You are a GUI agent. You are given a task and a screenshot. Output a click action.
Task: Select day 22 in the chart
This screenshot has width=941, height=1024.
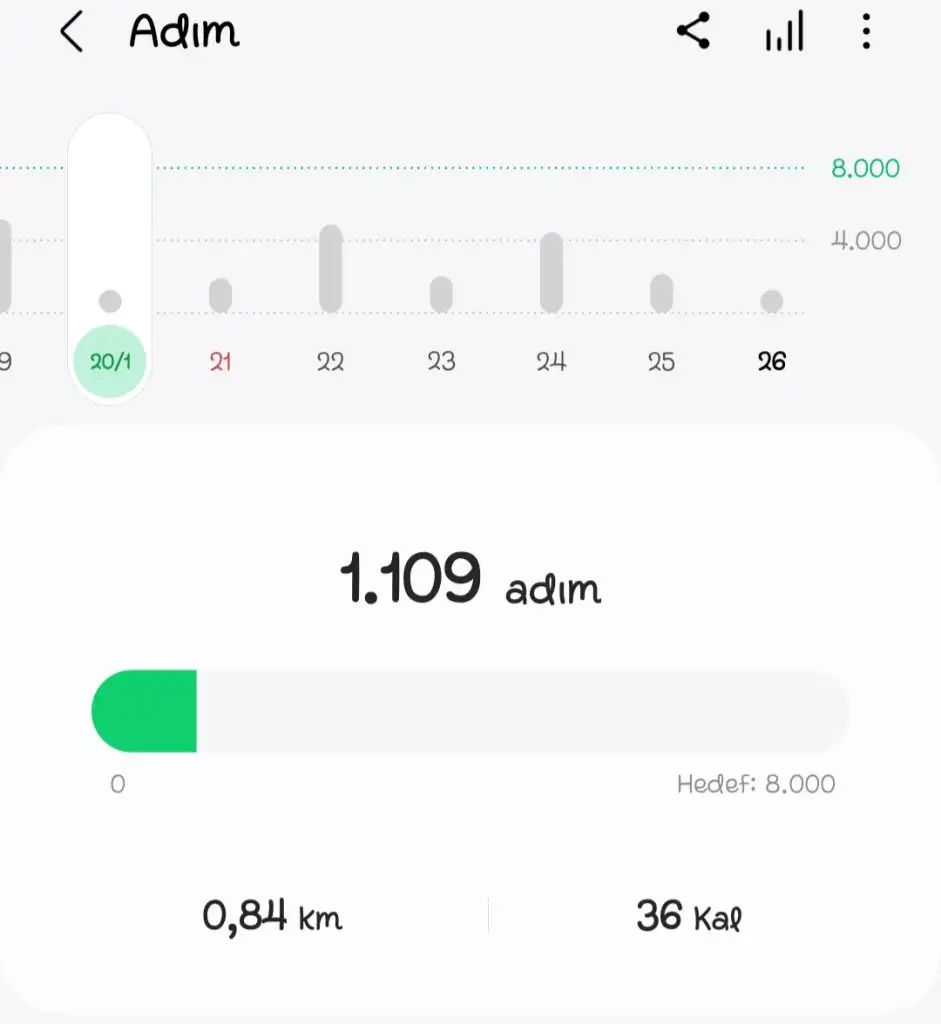[330, 361]
